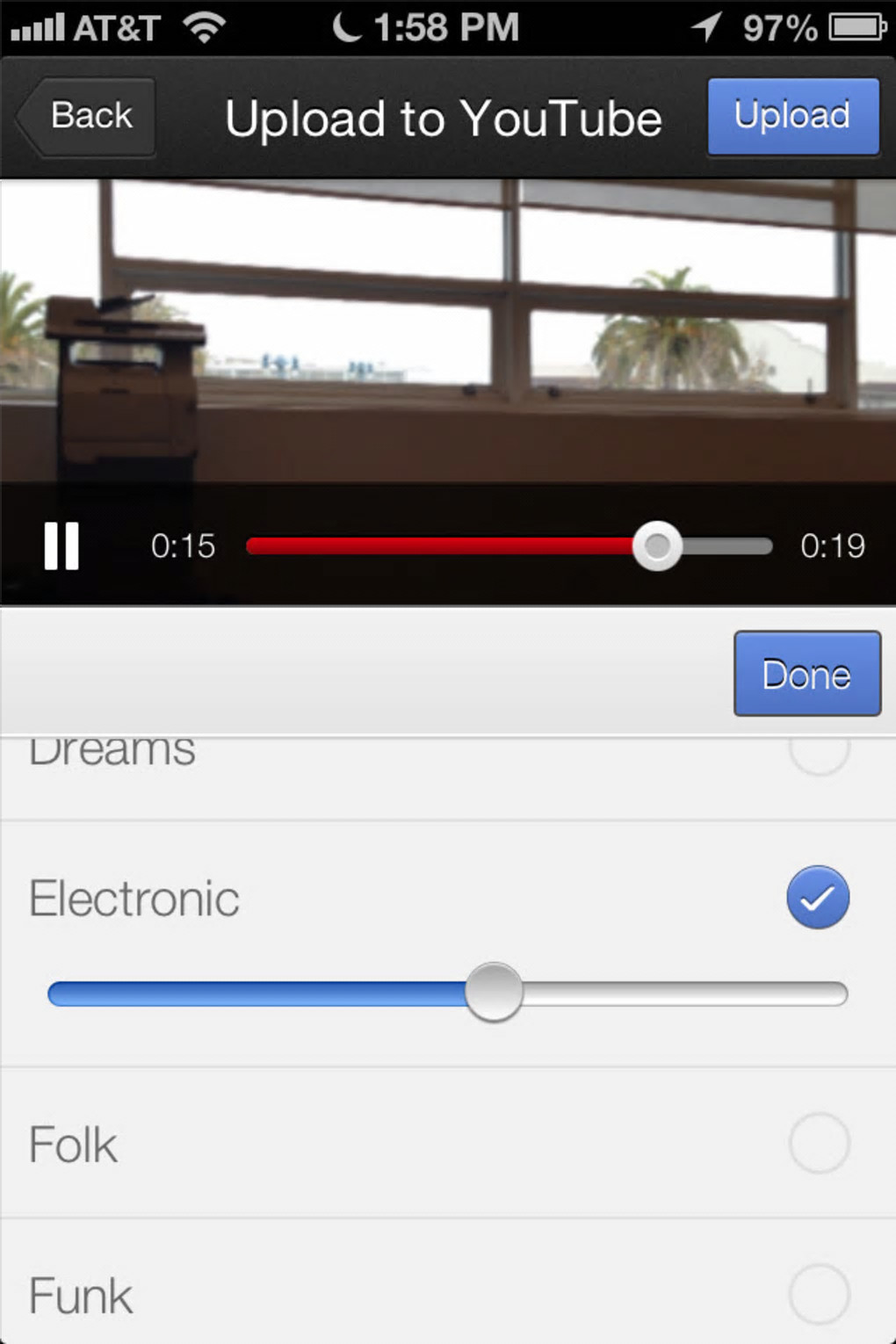Choose the Folk music track
896x1344 pixels.
click(x=819, y=1143)
